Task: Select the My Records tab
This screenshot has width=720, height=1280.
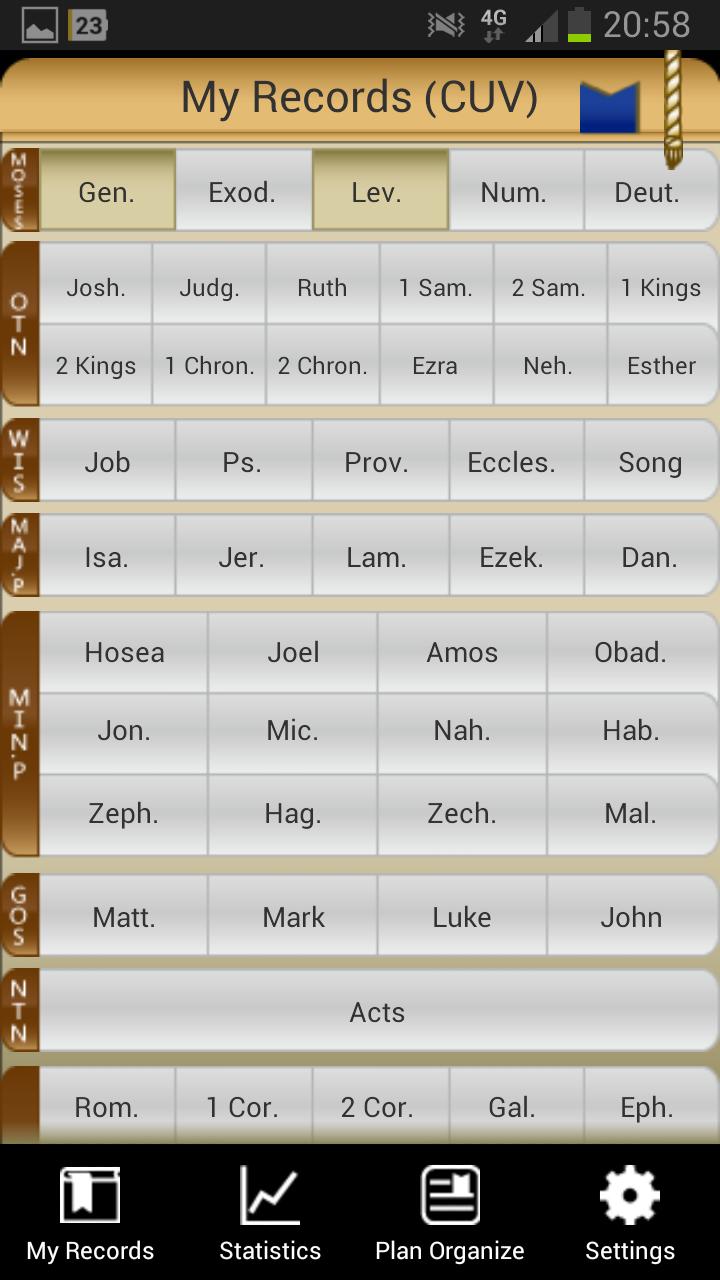Action: click(x=90, y=1213)
